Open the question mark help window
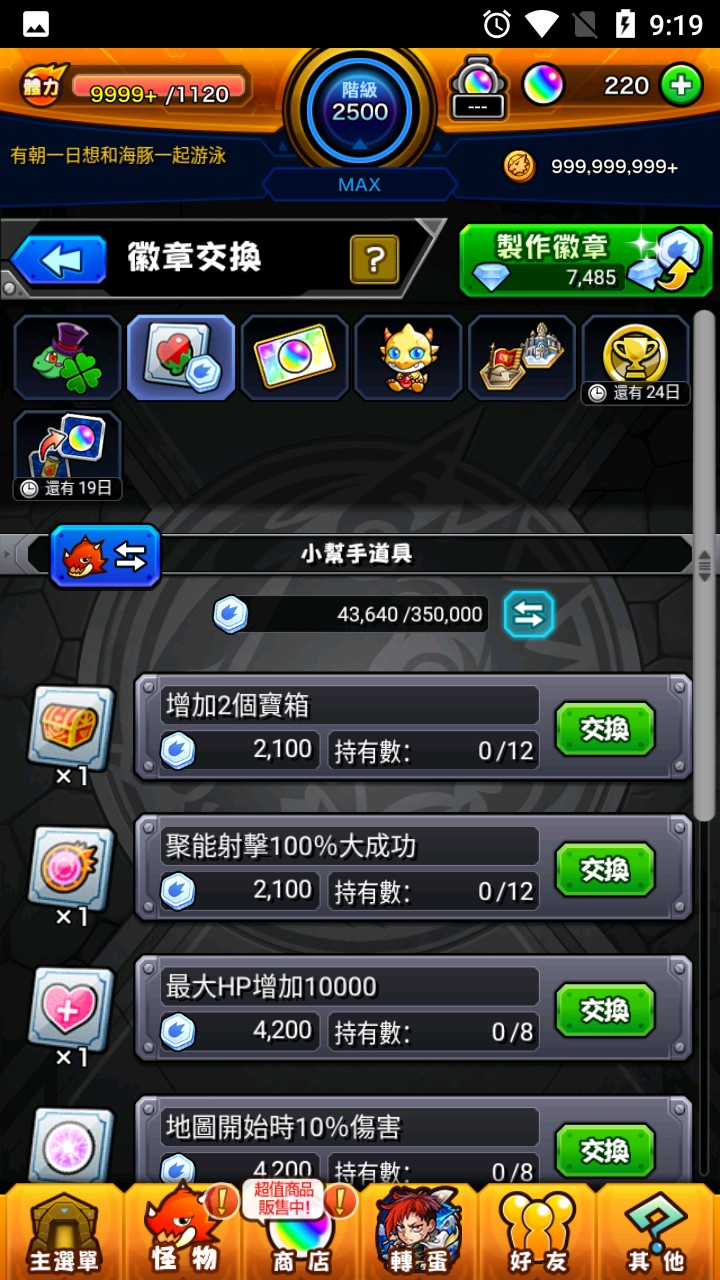This screenshot has width=720, height=1280. click(373, 259)
